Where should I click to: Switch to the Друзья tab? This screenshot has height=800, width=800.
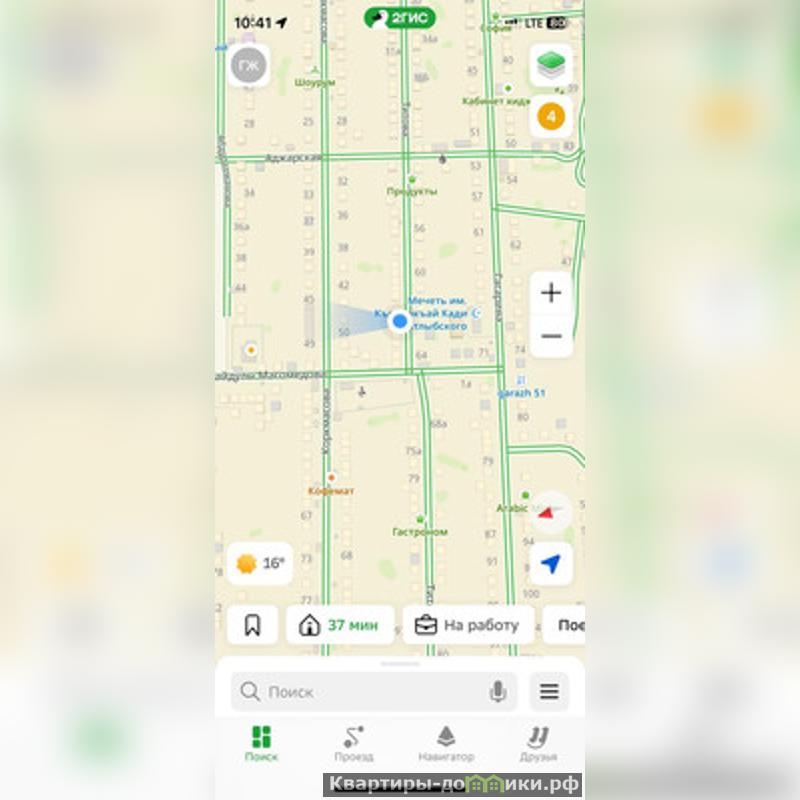click(538, 745)
